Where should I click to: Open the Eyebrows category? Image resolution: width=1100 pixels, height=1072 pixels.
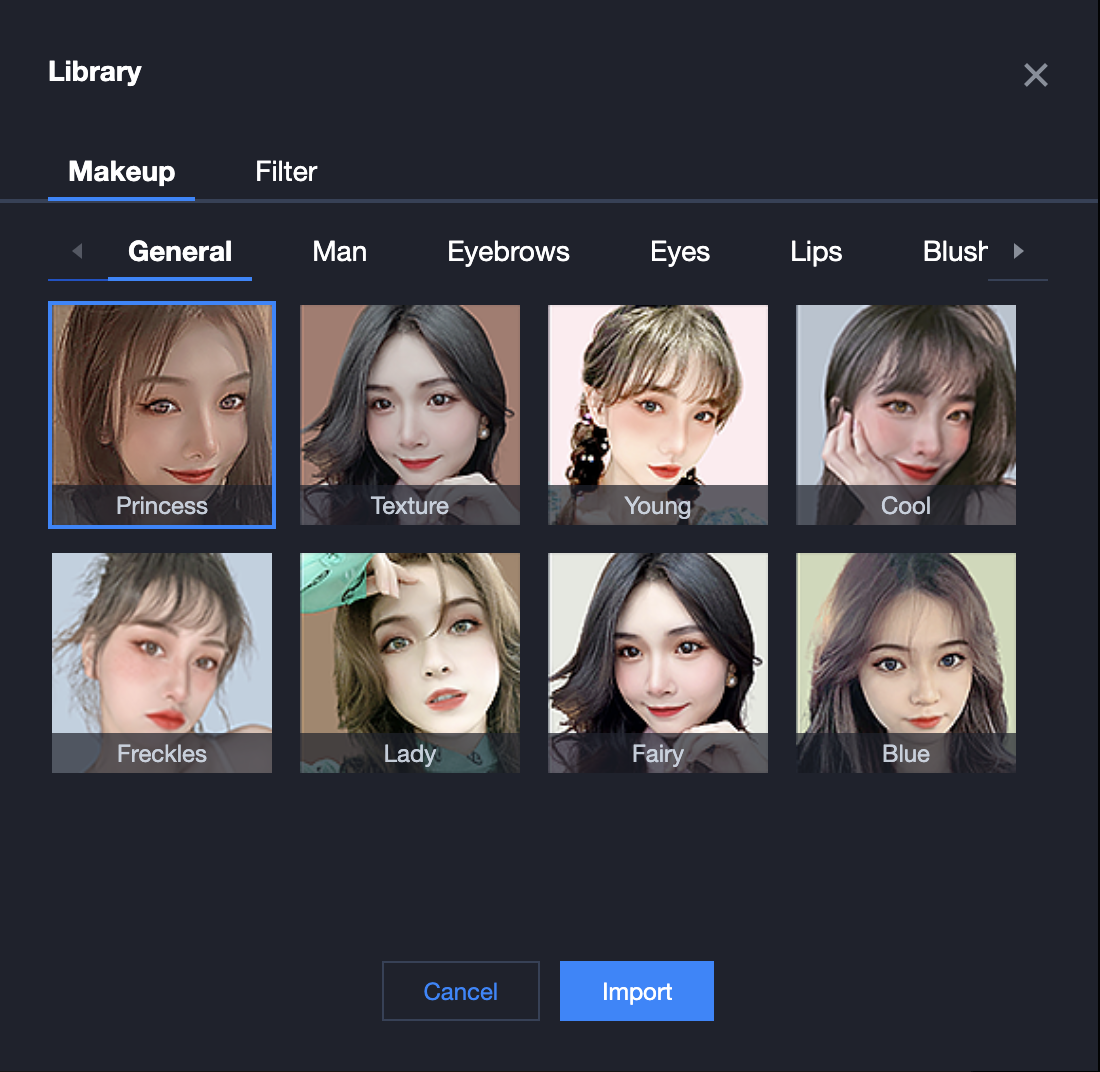pyautogui.click(x=508, y=252)
